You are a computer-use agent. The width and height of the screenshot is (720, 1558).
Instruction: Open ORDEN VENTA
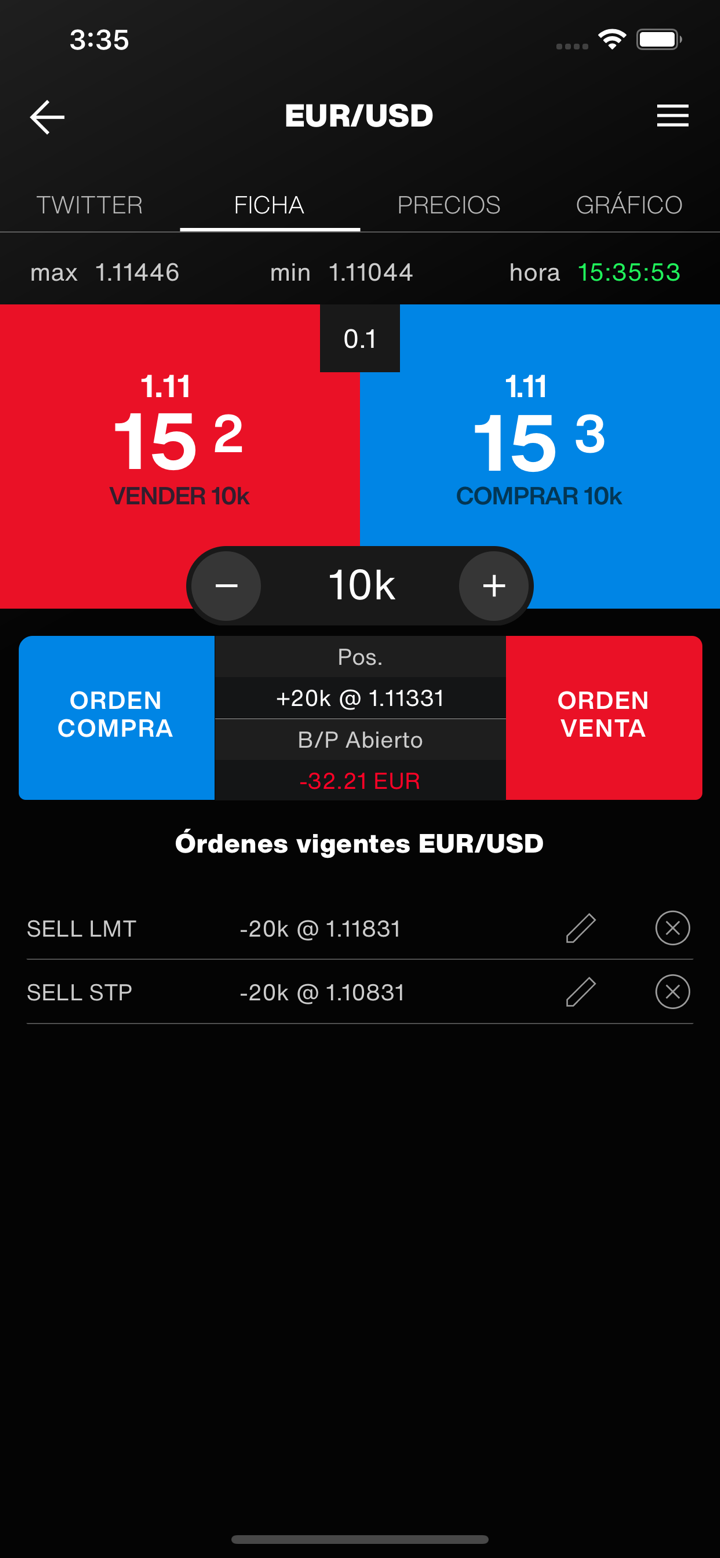[603, 716]
